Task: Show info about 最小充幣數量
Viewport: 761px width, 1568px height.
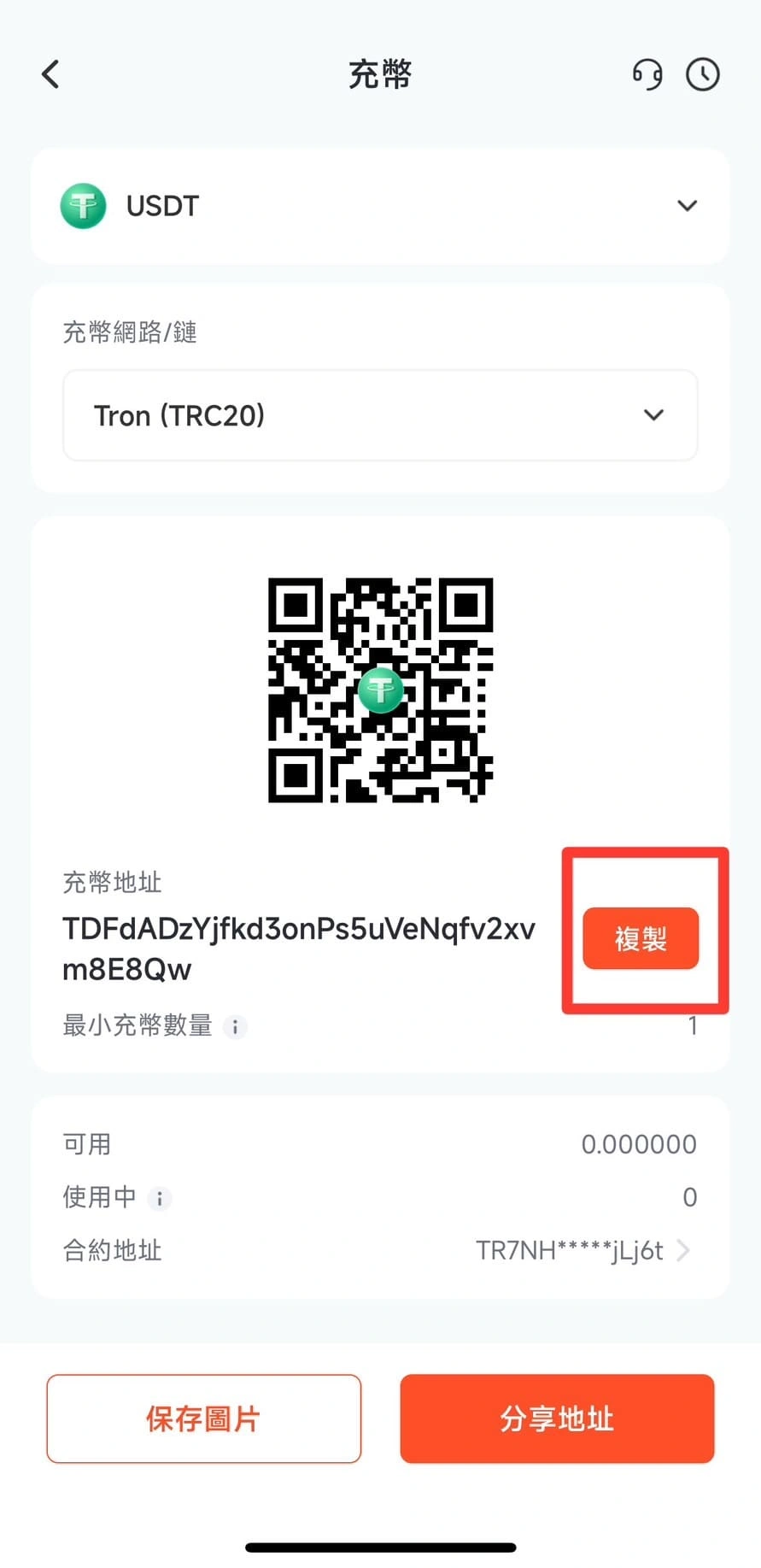Action: tap(235, 1026)
